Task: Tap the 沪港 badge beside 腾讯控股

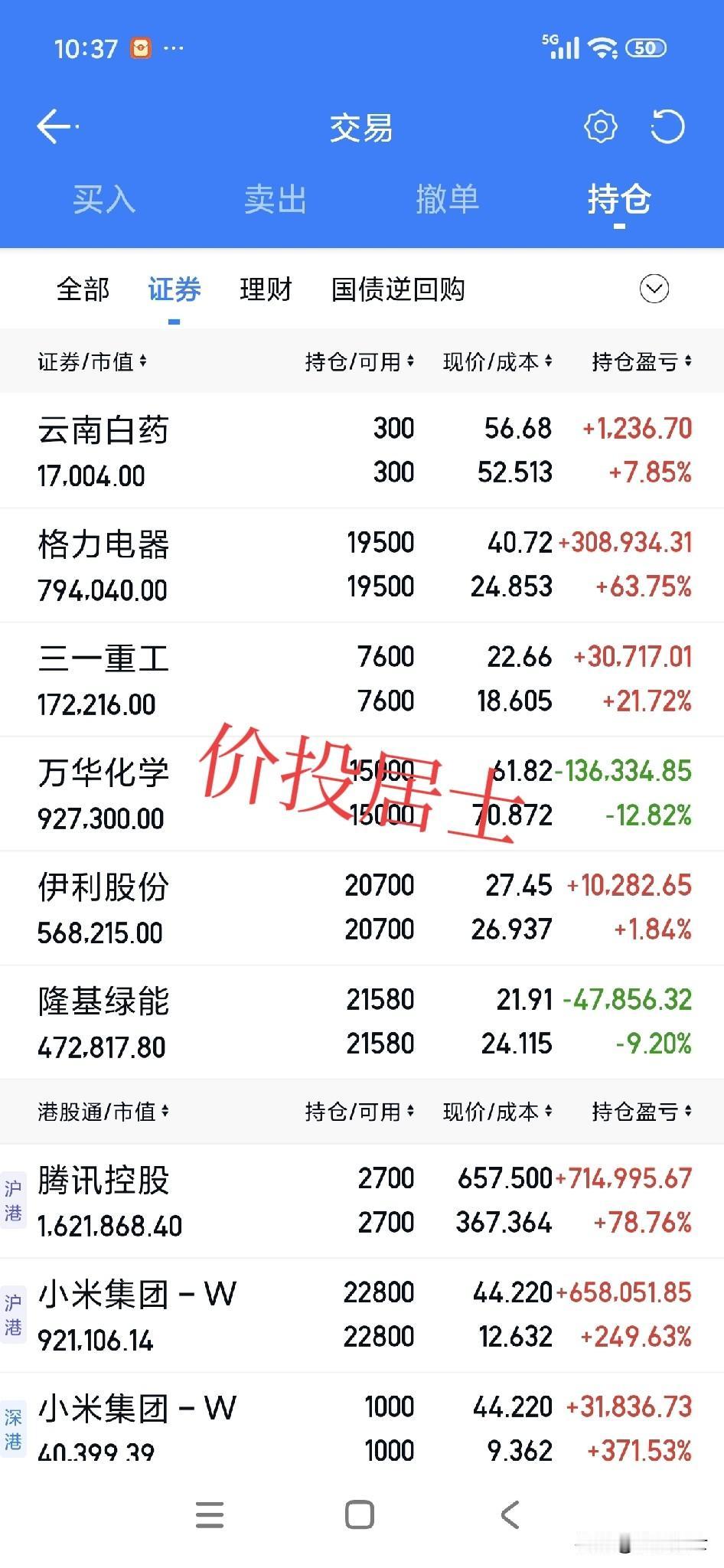Action: click(13, 1202)
